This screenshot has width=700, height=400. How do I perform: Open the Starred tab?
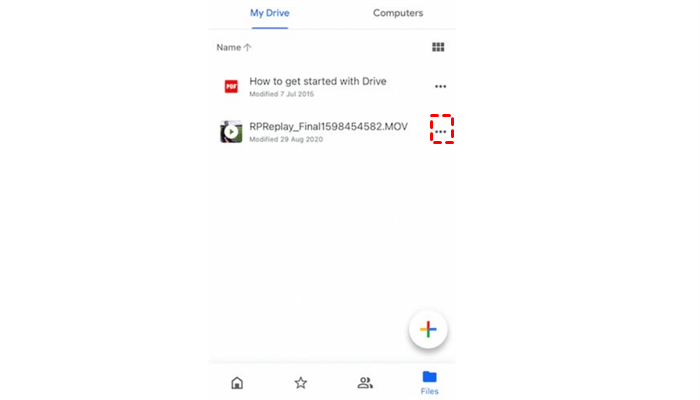tap(300, 382)
